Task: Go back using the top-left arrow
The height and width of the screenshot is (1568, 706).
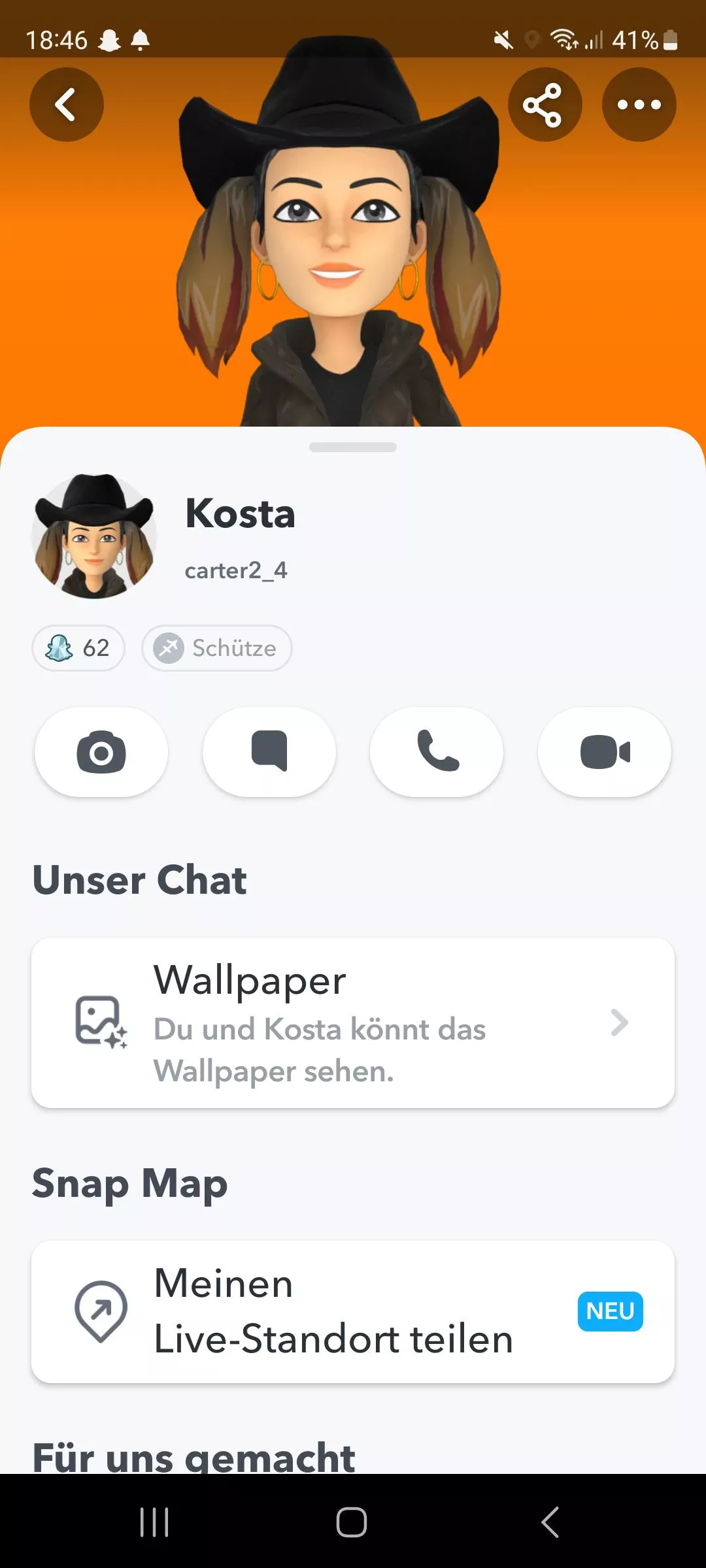Action: coord(66,105)
